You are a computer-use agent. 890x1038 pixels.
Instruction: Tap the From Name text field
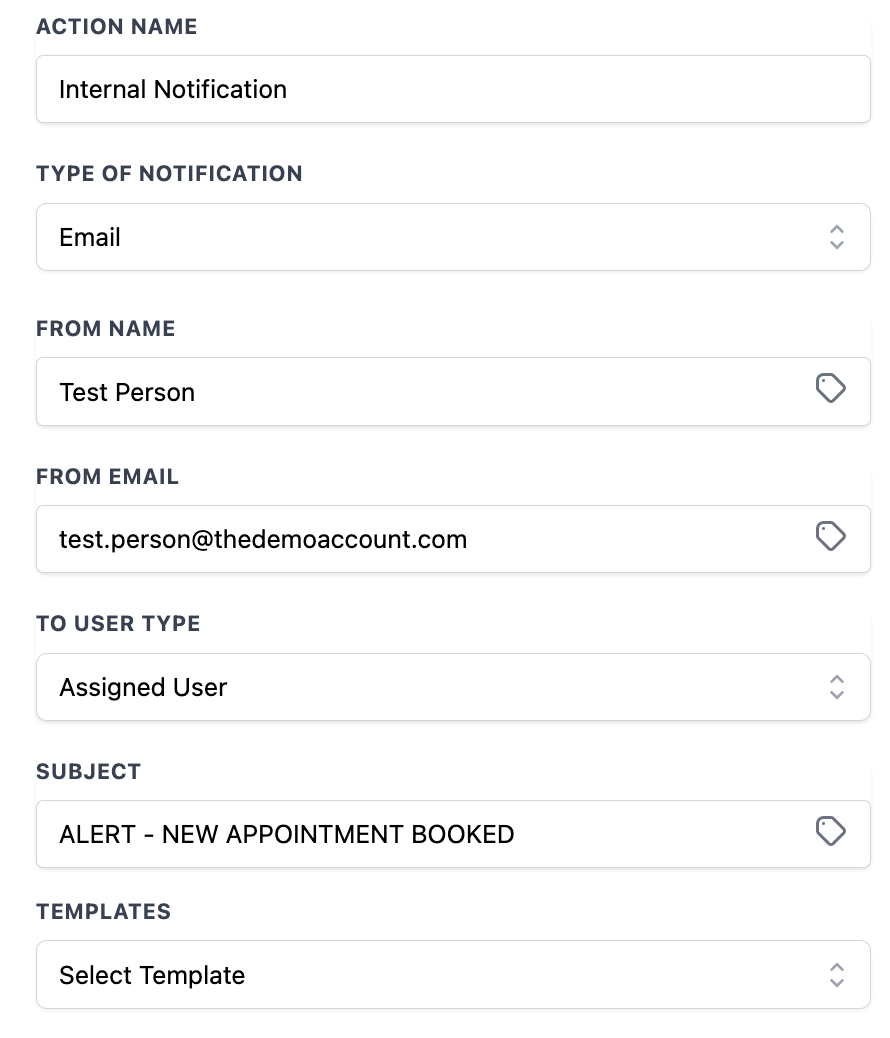(x=420, y=392)
